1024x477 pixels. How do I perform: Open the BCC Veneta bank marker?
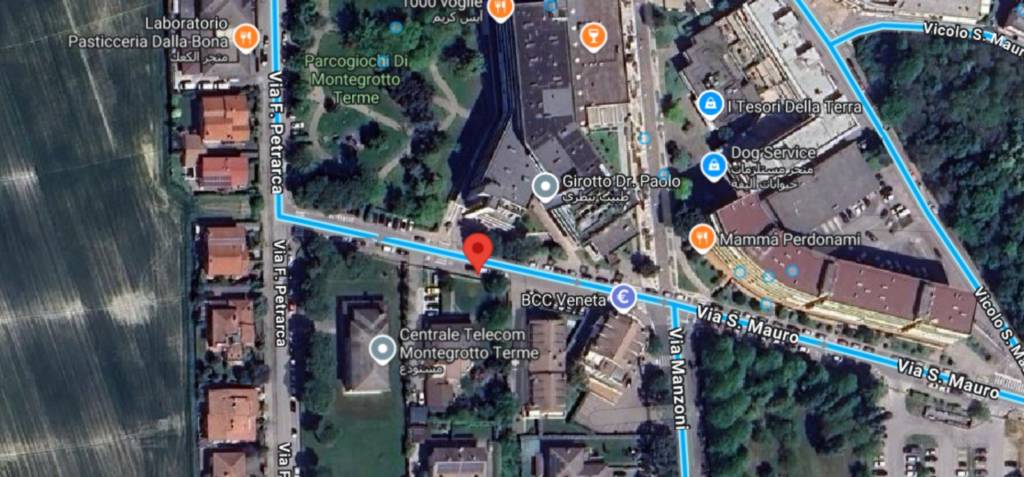coord(625,298)
